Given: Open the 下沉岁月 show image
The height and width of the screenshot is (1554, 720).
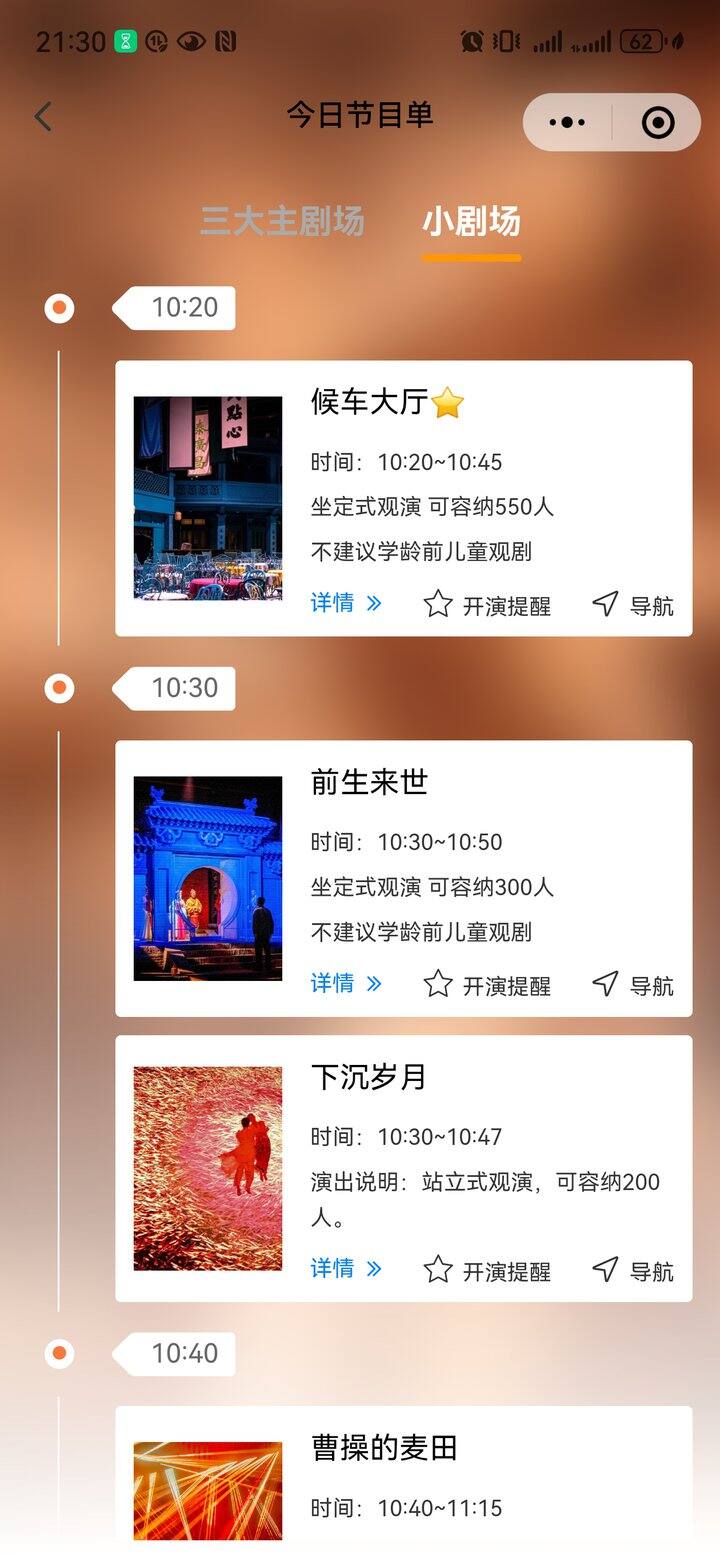Looking at the screenshot, I should click(x=208, y=1168).
